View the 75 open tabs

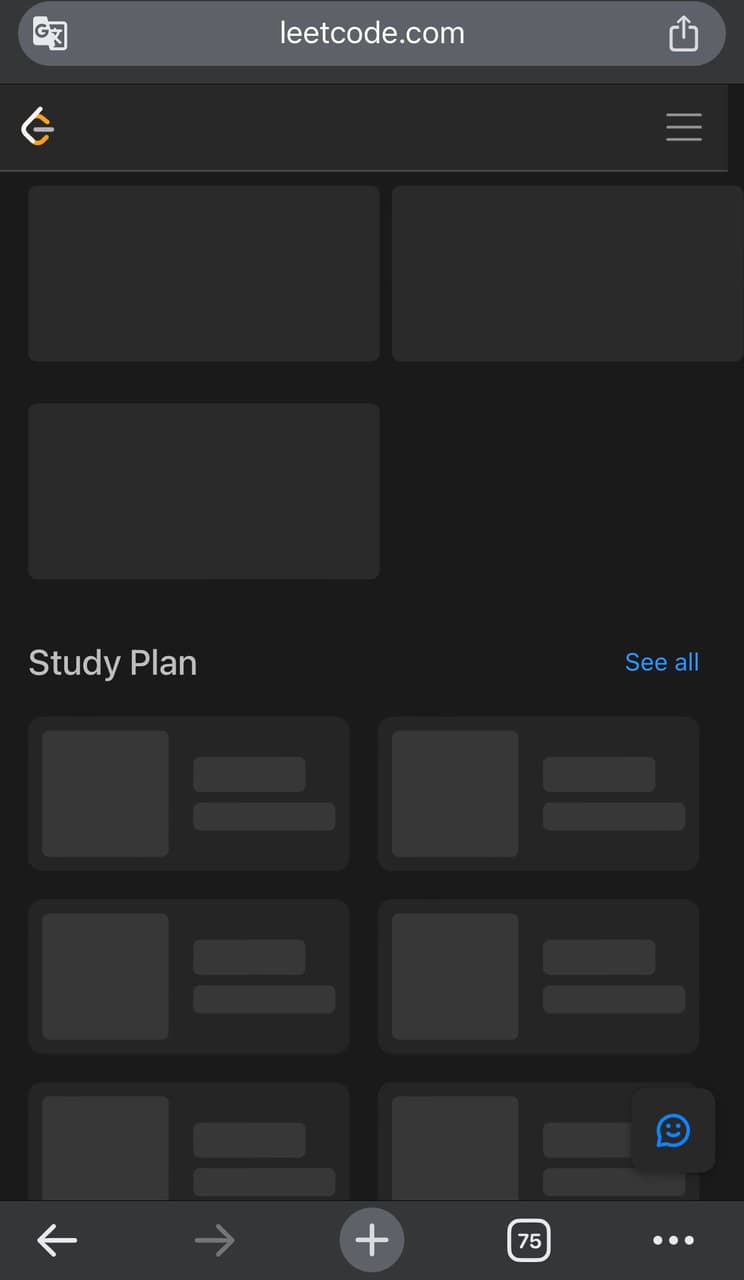[529, 1241]
